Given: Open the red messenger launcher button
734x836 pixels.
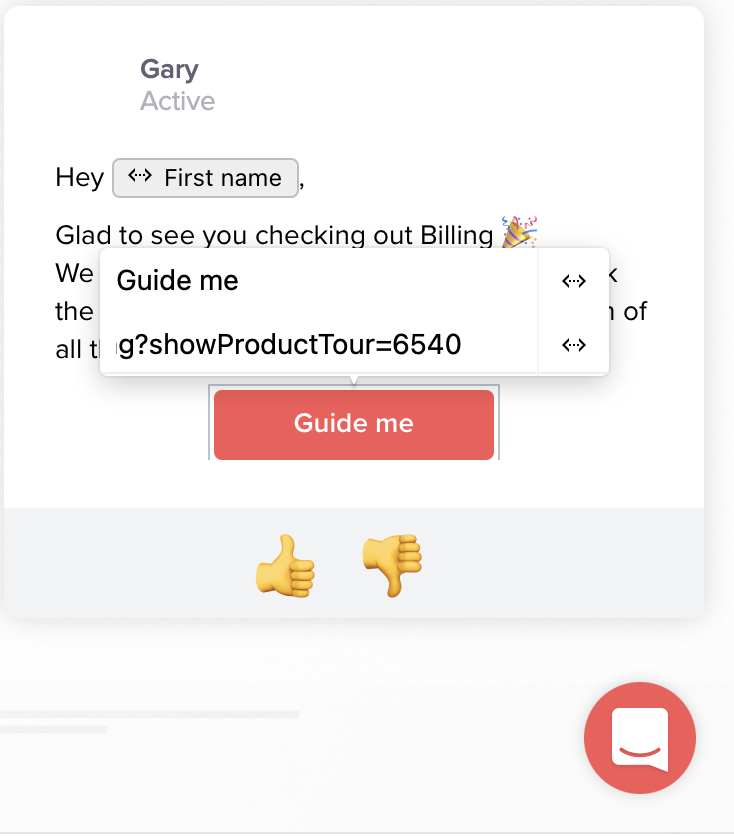Looking at the screenshot, I should pos(640,738).
